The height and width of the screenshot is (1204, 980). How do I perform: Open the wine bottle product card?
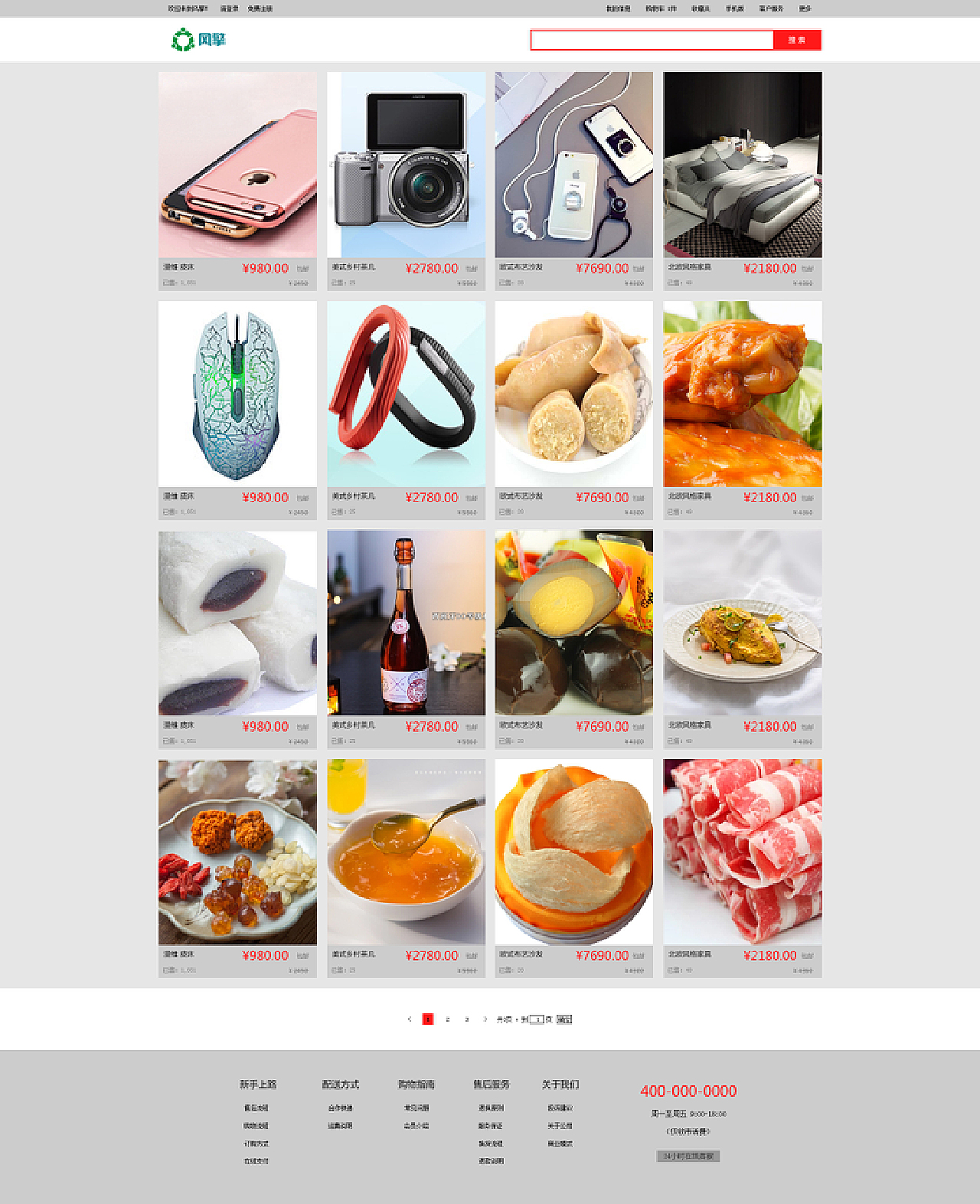(x=406, y=623)
